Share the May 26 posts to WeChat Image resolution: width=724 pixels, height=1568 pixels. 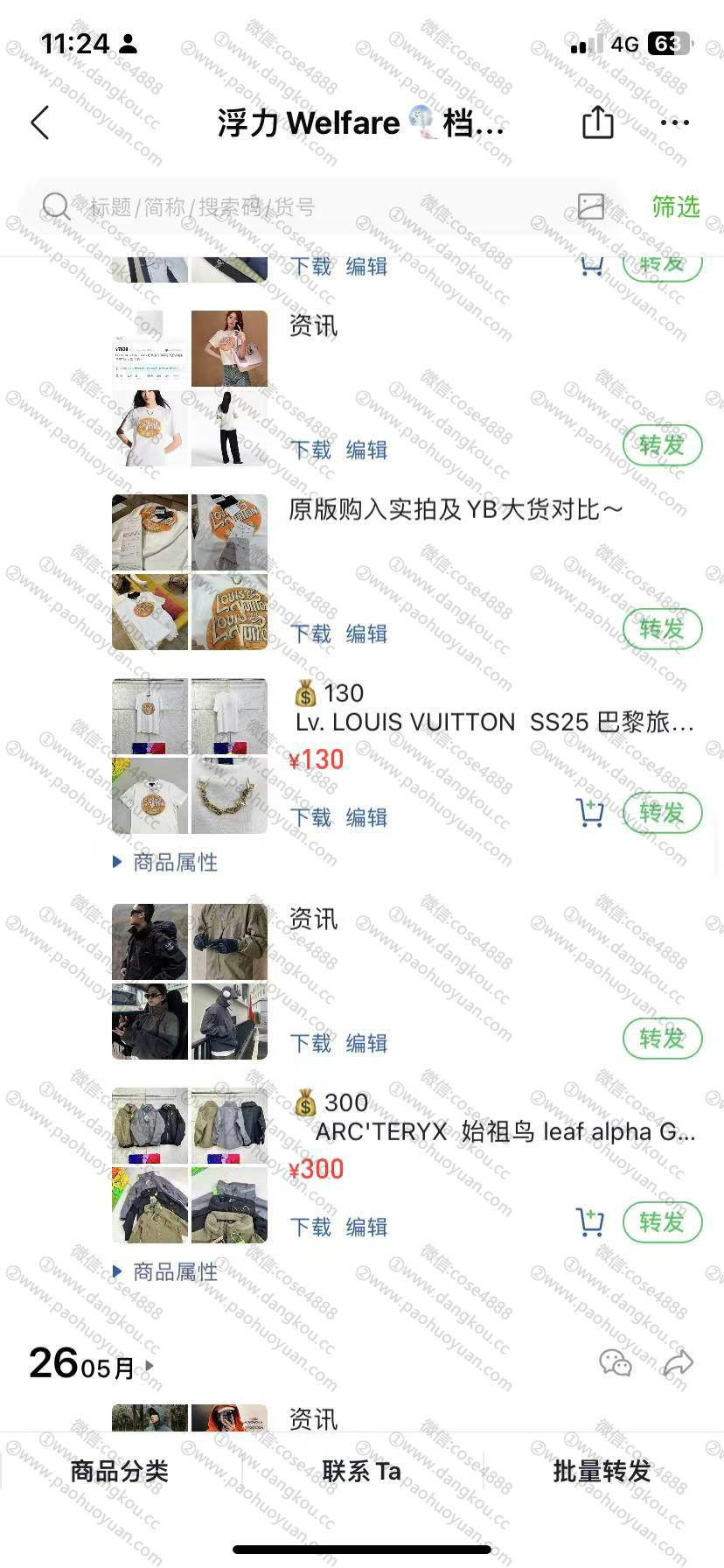[x=616, y=1363]
